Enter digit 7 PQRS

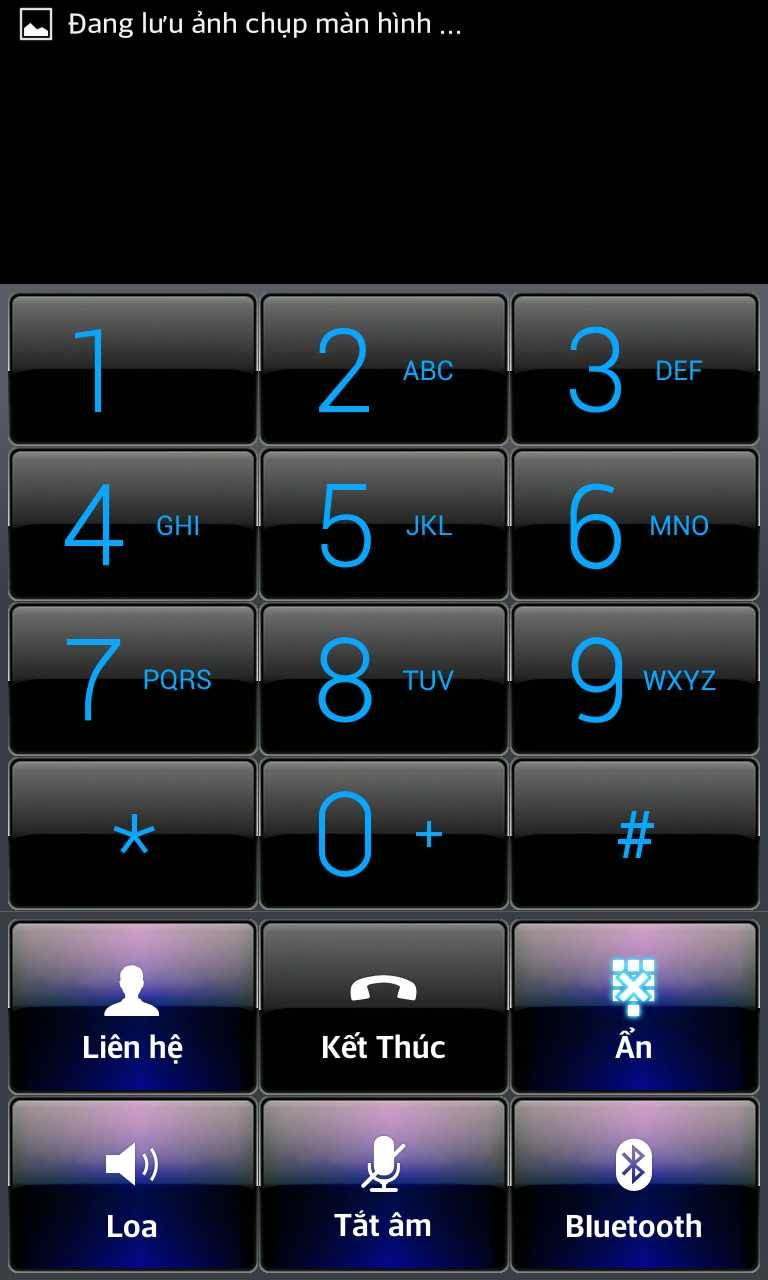[133, 680]
